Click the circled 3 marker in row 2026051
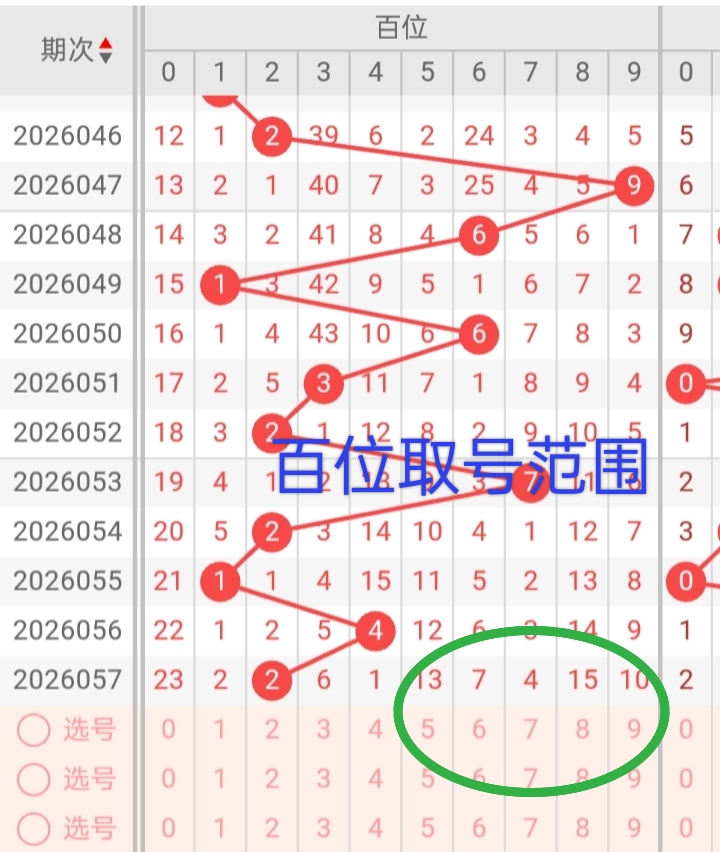Image resolution: width=720 pixels, height=852 pixels. point(323,383)
